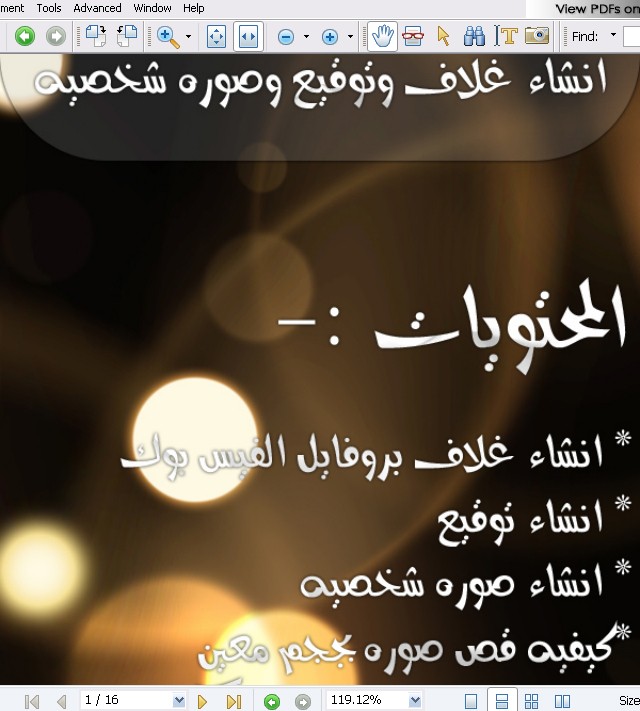Open the 119.12% zoom level dropdown
This screenshot has width=640, height=711.
[415, 701]
